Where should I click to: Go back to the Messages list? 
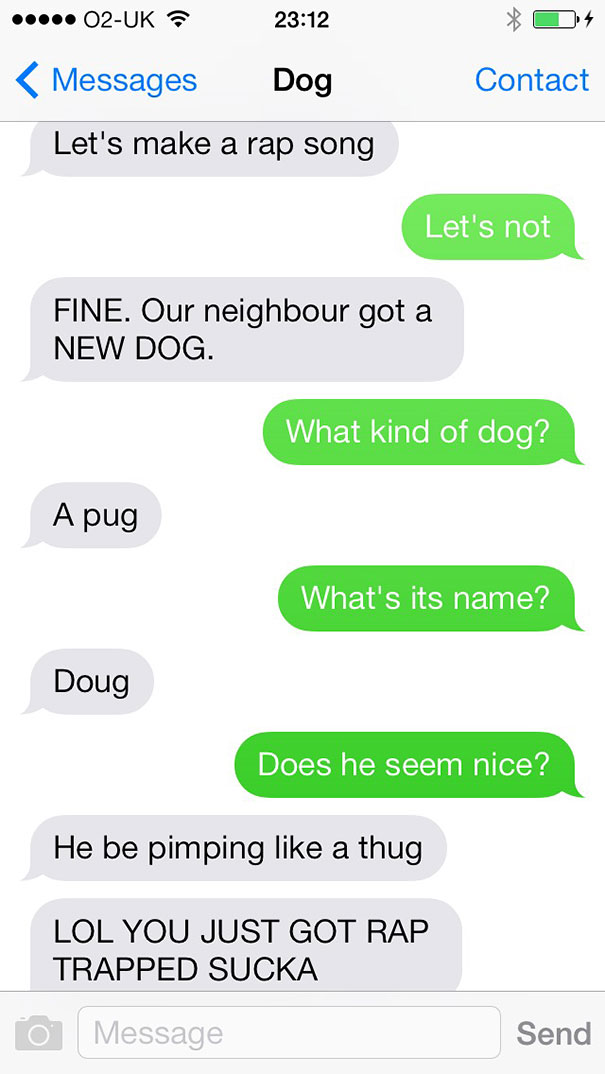[x=107, y=80]
